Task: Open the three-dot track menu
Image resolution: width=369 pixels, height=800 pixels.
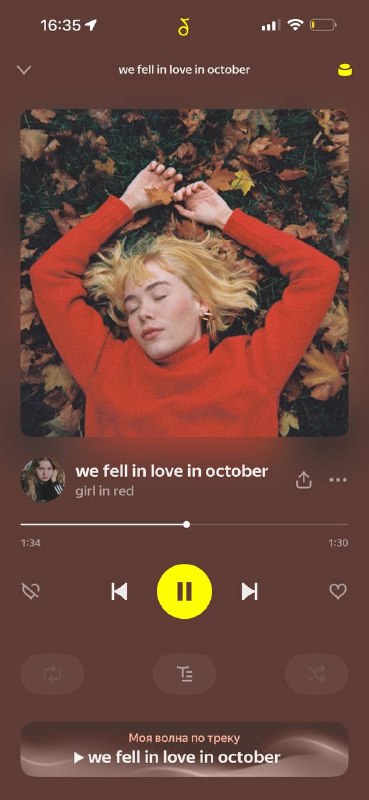Action: click(338, 480)
